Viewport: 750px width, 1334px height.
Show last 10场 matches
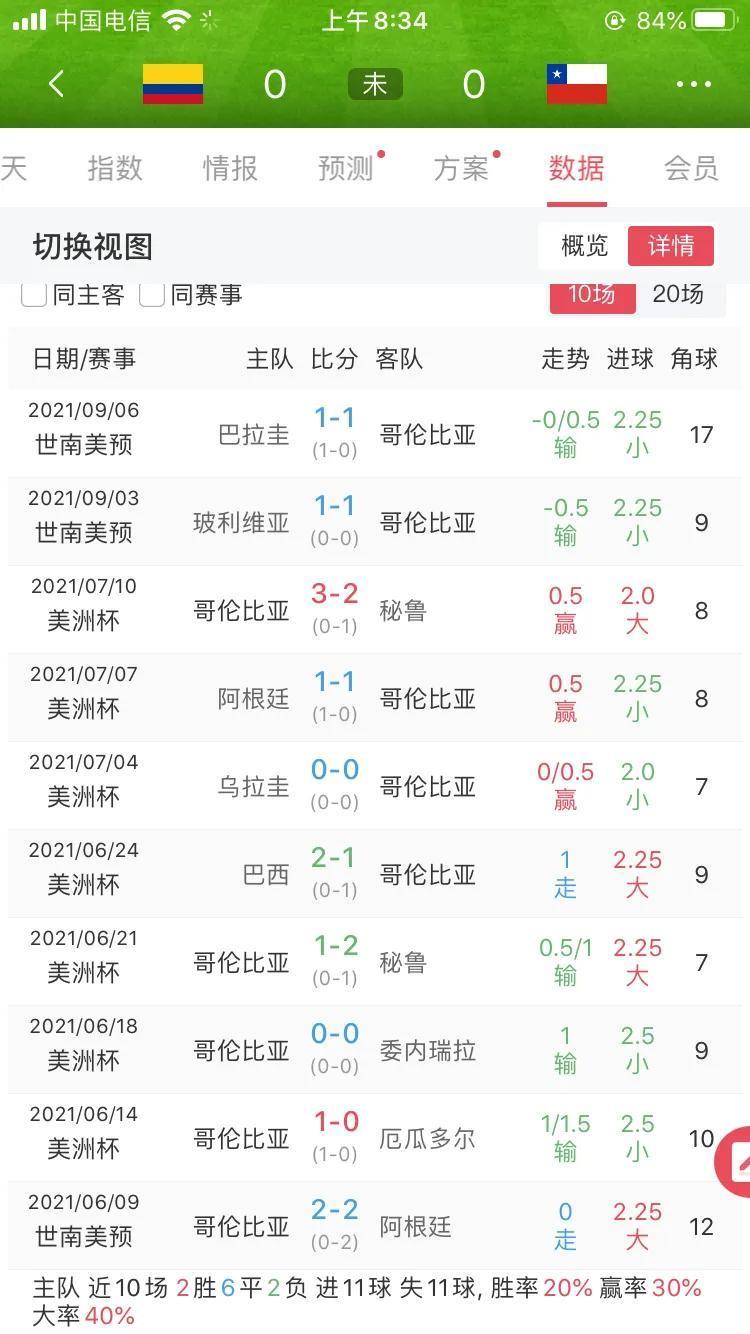click(x=592, y=294)
